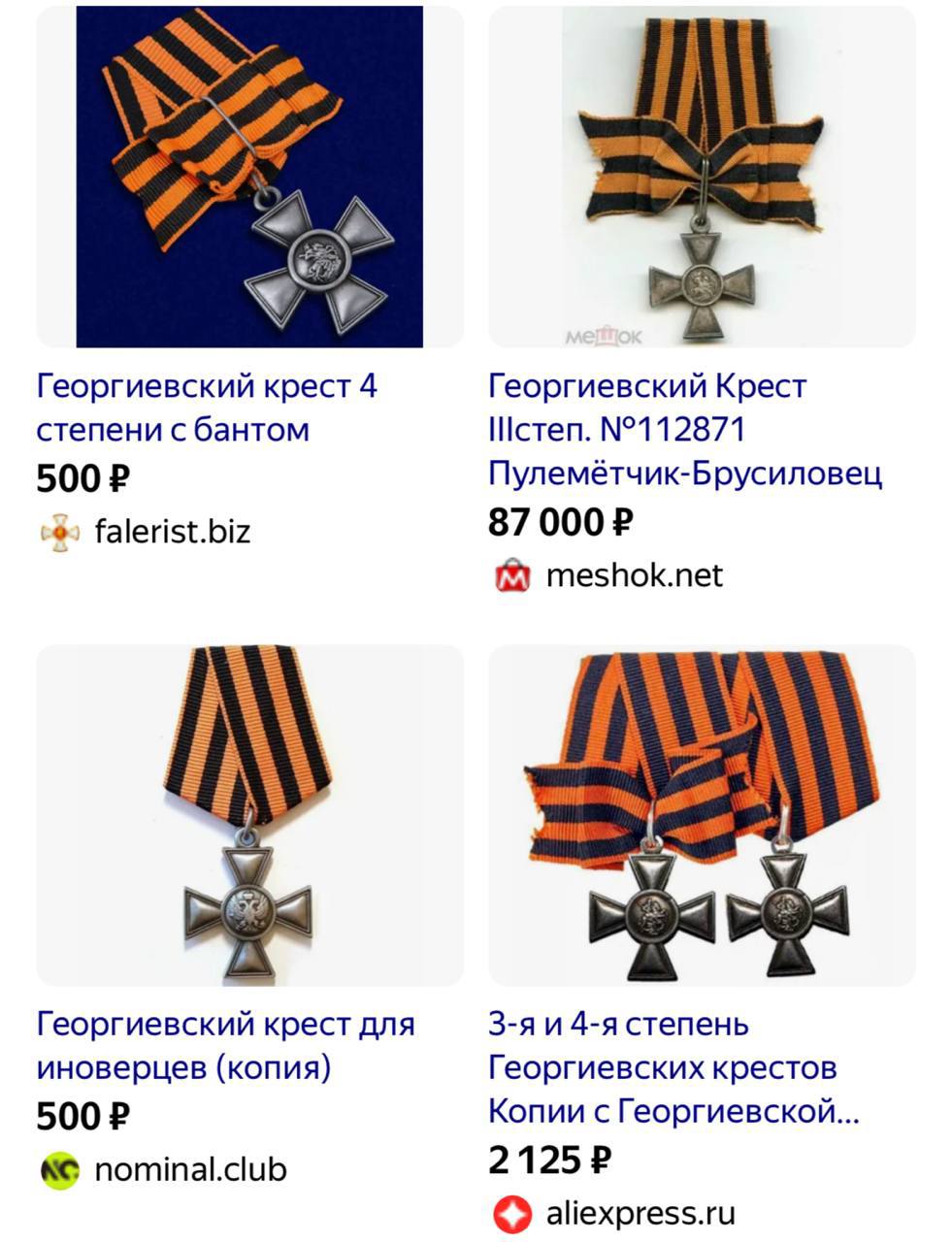
Task: Visit the falerist.biz source
Action: (172, 532)
